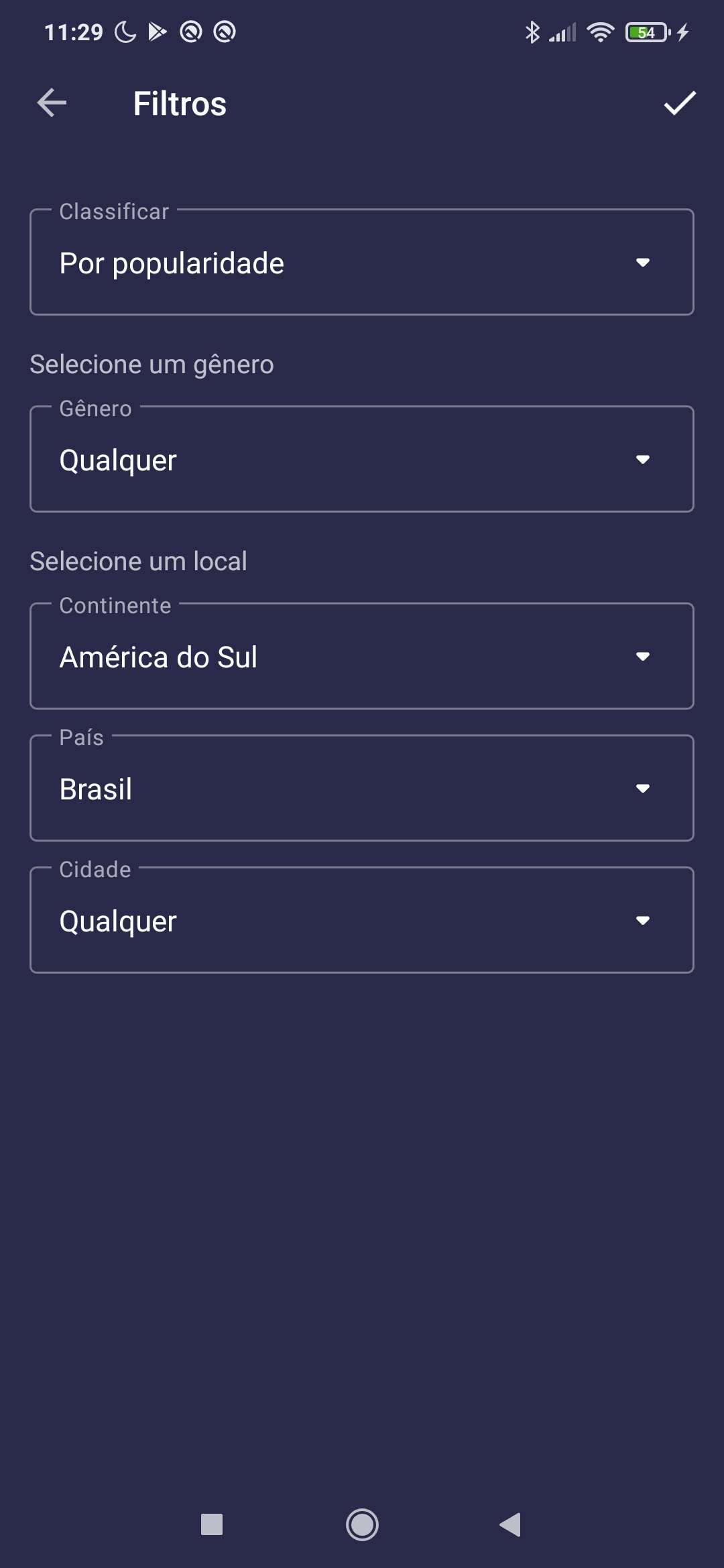Go back using the top-left arrow
The height and width of the screenshot is (1568, 724).
point(52,103)
